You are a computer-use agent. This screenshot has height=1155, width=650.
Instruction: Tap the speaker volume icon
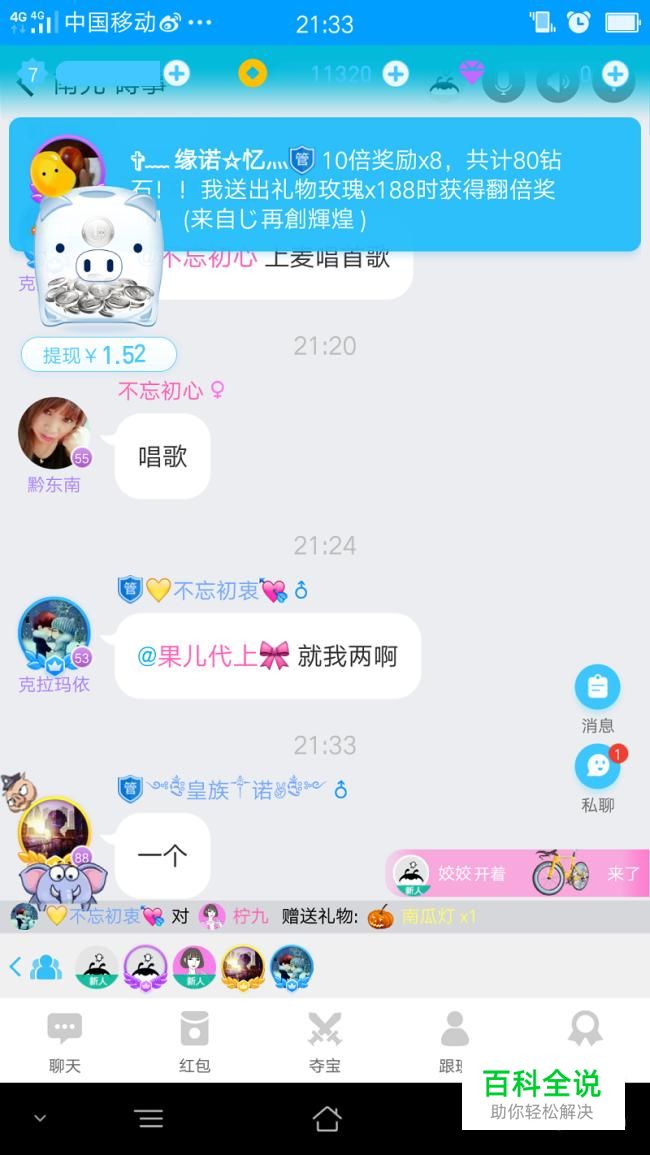tap(558, 81)
